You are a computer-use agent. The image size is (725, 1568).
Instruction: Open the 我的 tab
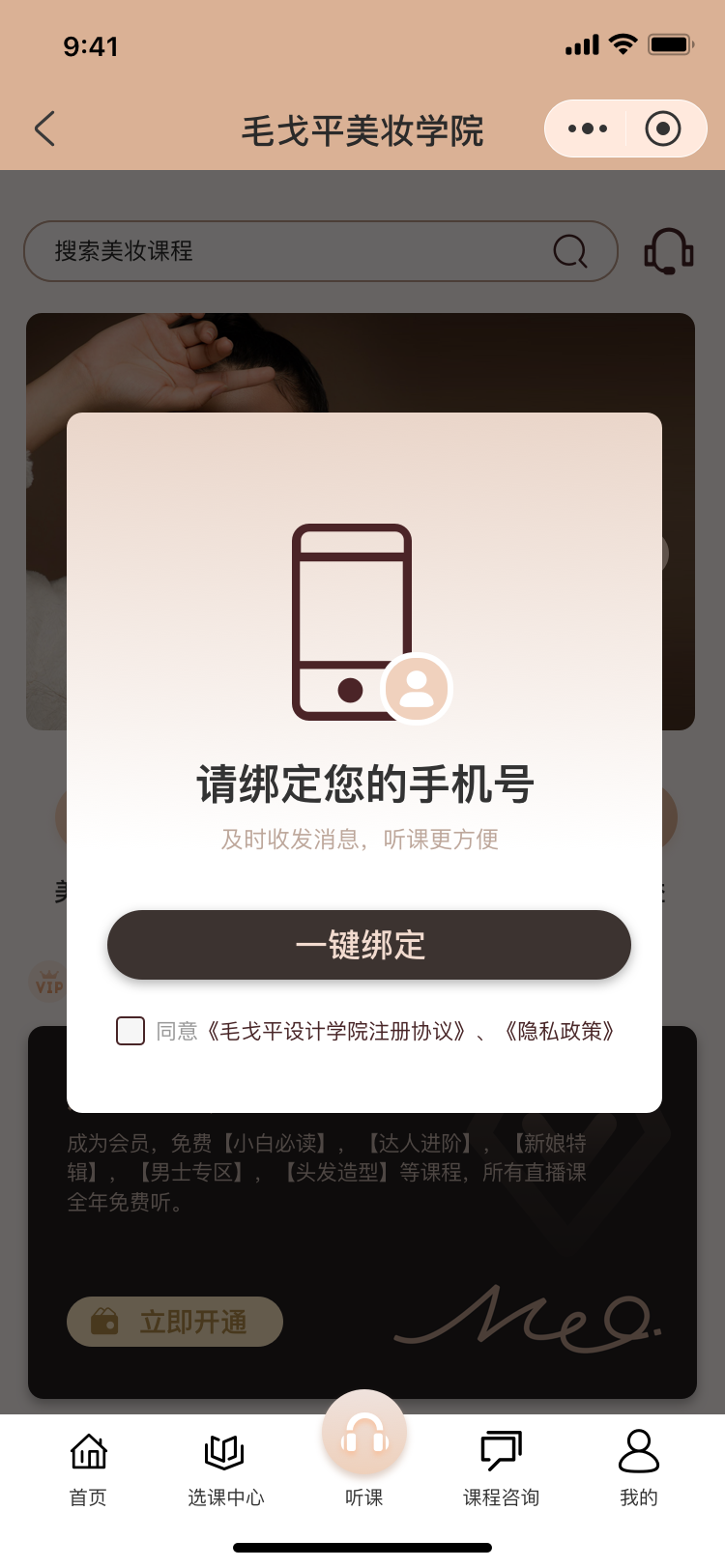click(x=638, y=1468)
